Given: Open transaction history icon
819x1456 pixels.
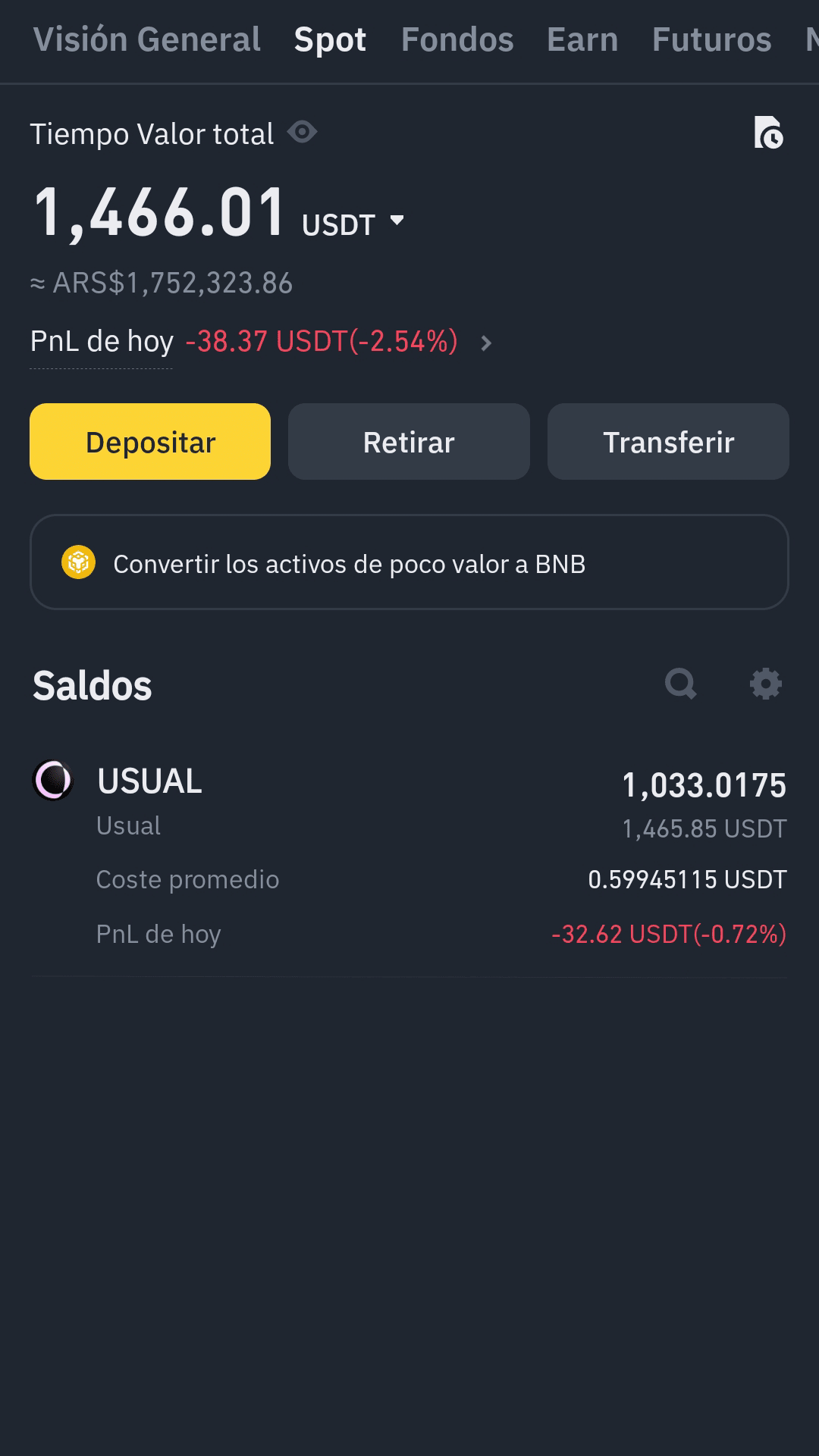Looking at the screenshot, I should pyautogui.click(x=768, y=133).
